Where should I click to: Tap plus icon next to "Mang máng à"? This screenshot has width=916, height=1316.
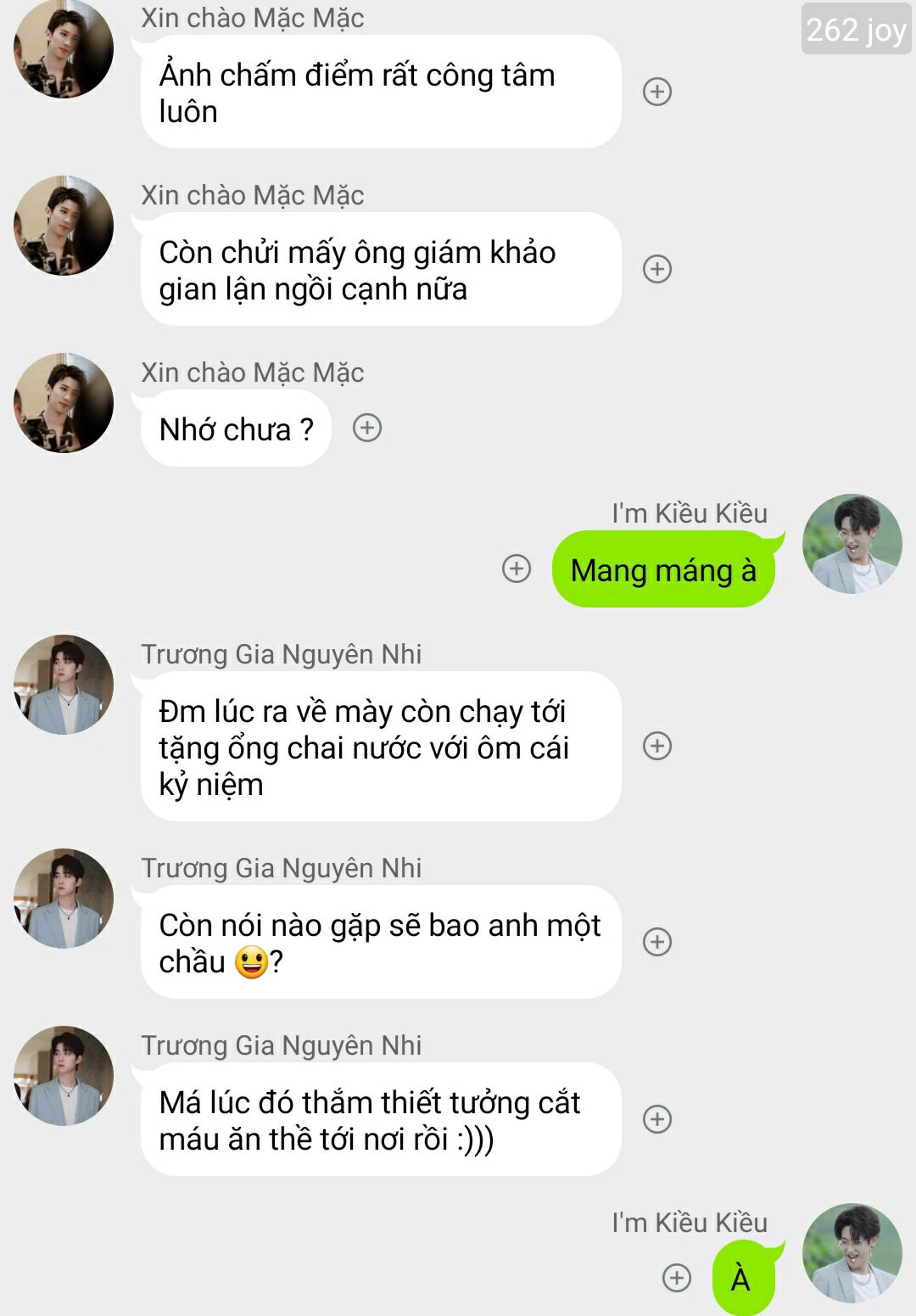517,568
